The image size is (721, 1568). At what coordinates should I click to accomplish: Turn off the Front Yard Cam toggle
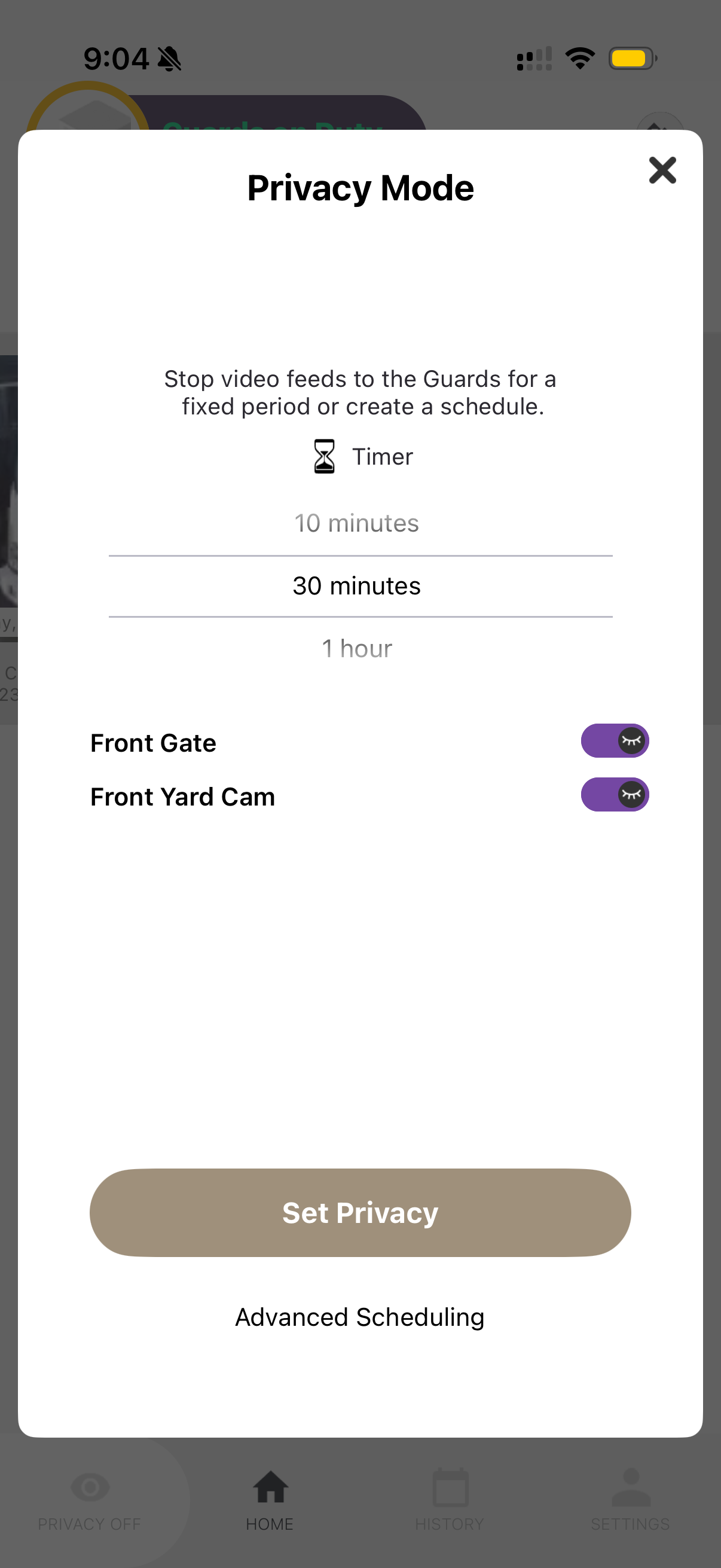tap(615, 794)
